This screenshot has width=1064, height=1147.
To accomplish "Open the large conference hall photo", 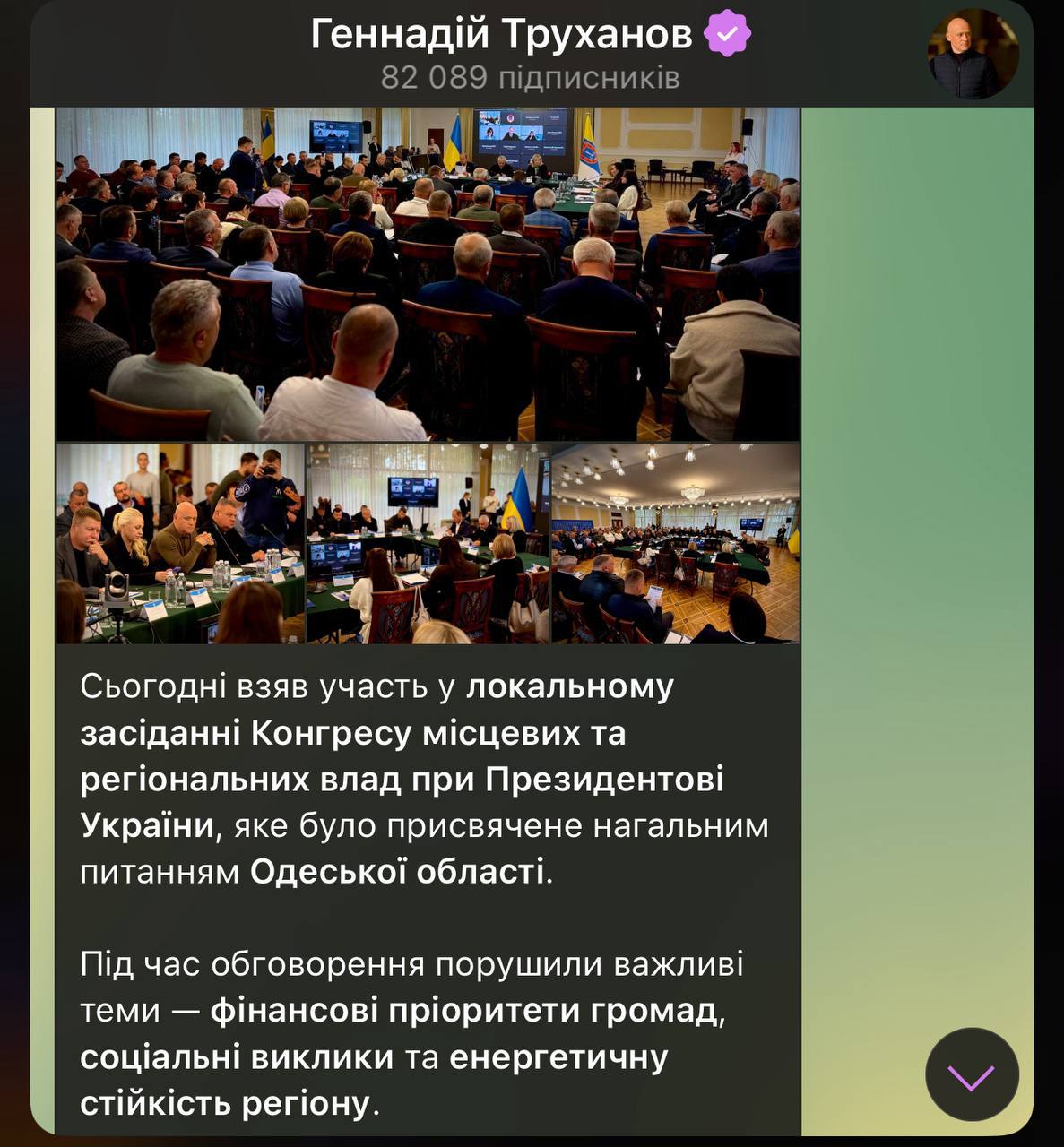I will (x=428, y=274).
